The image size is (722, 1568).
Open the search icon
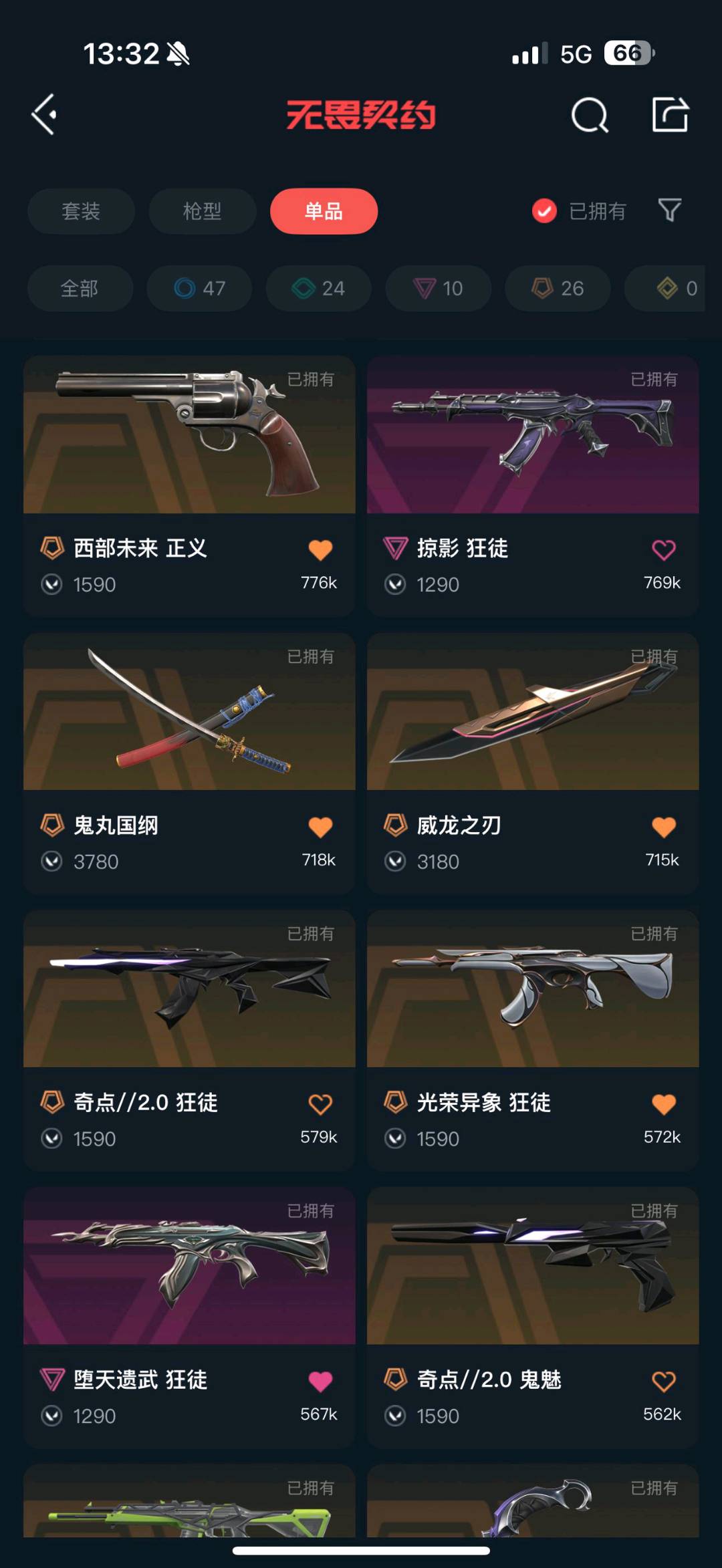pos(590,116)
